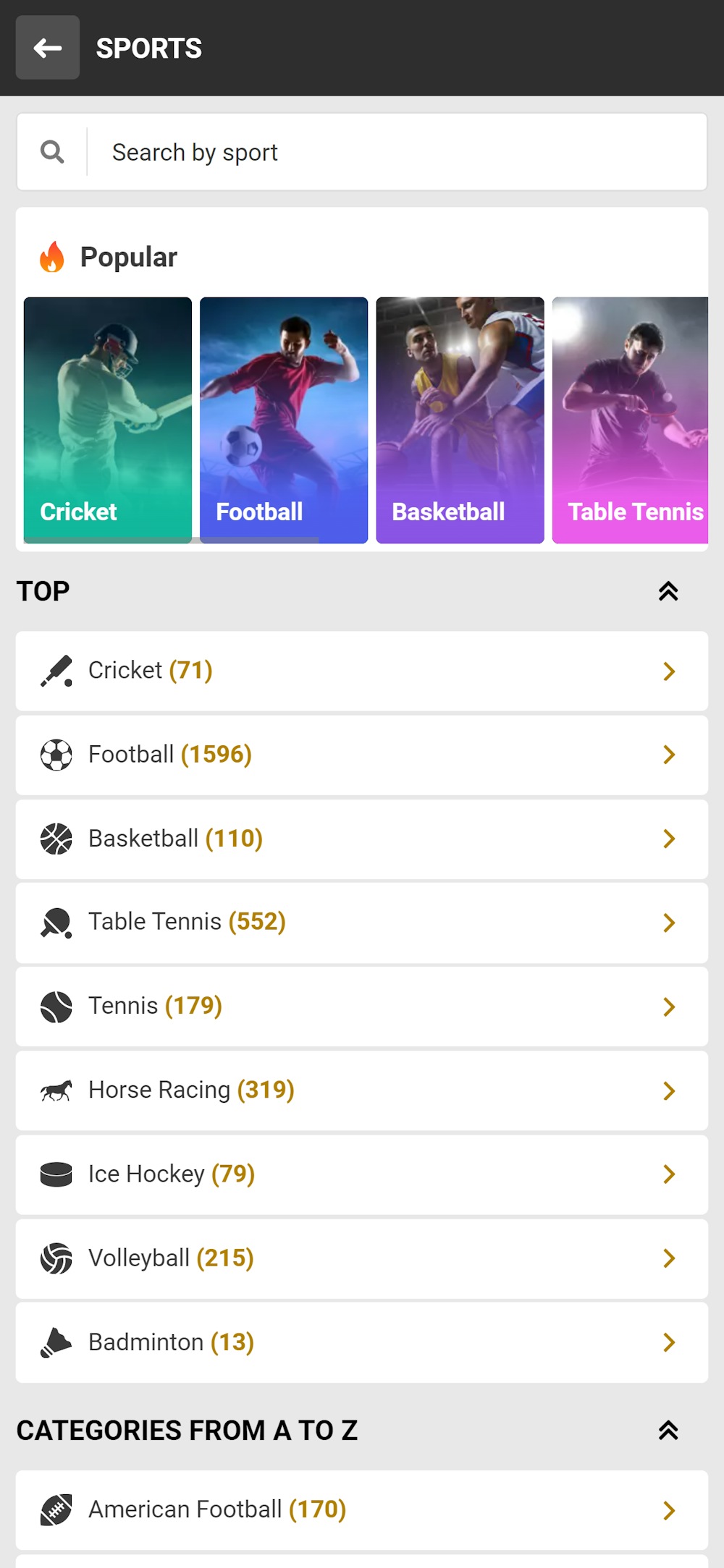Click the football ball icon beside Football (1596)
724x1568 pixels.
coord(56,755)
